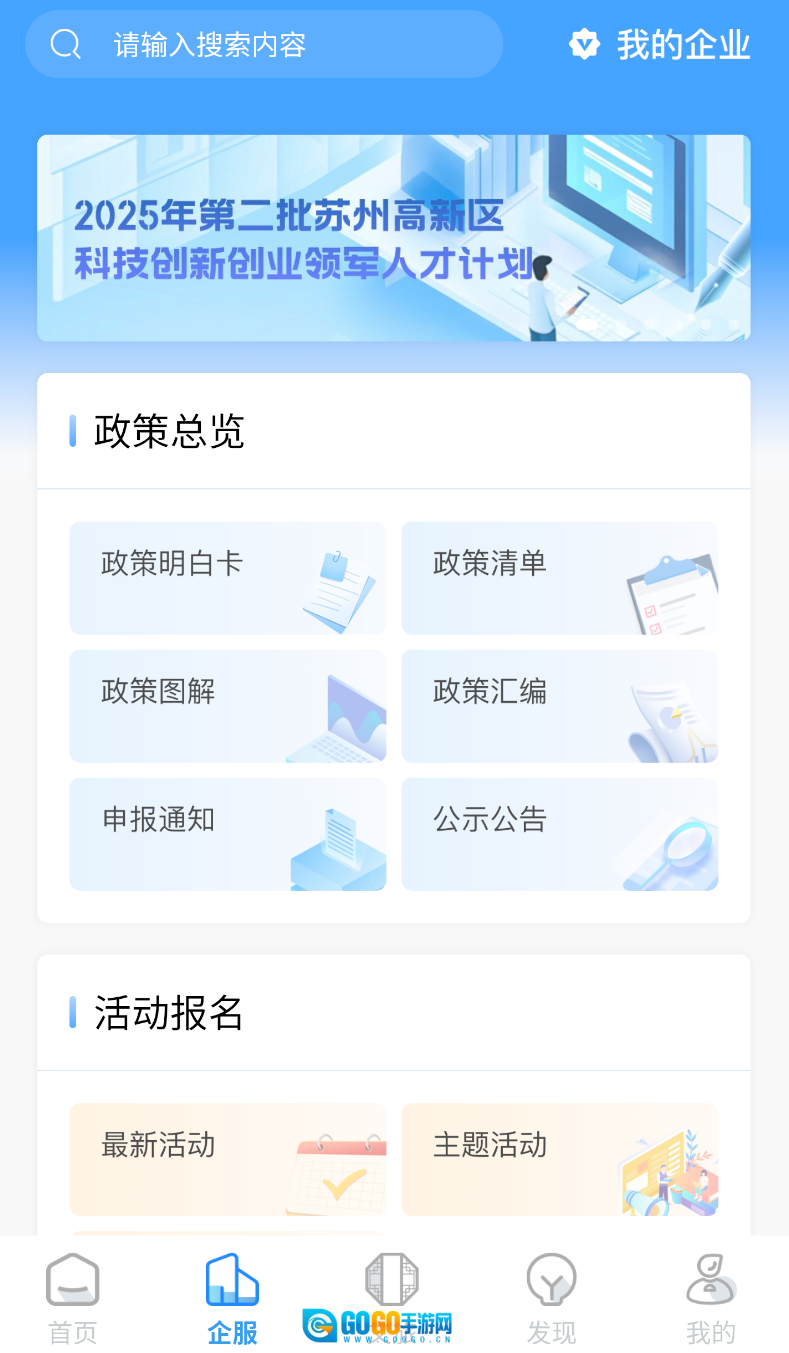Switch to the 发现 discover tab
Screen dimensions: 789x1353
point(551,1295)
